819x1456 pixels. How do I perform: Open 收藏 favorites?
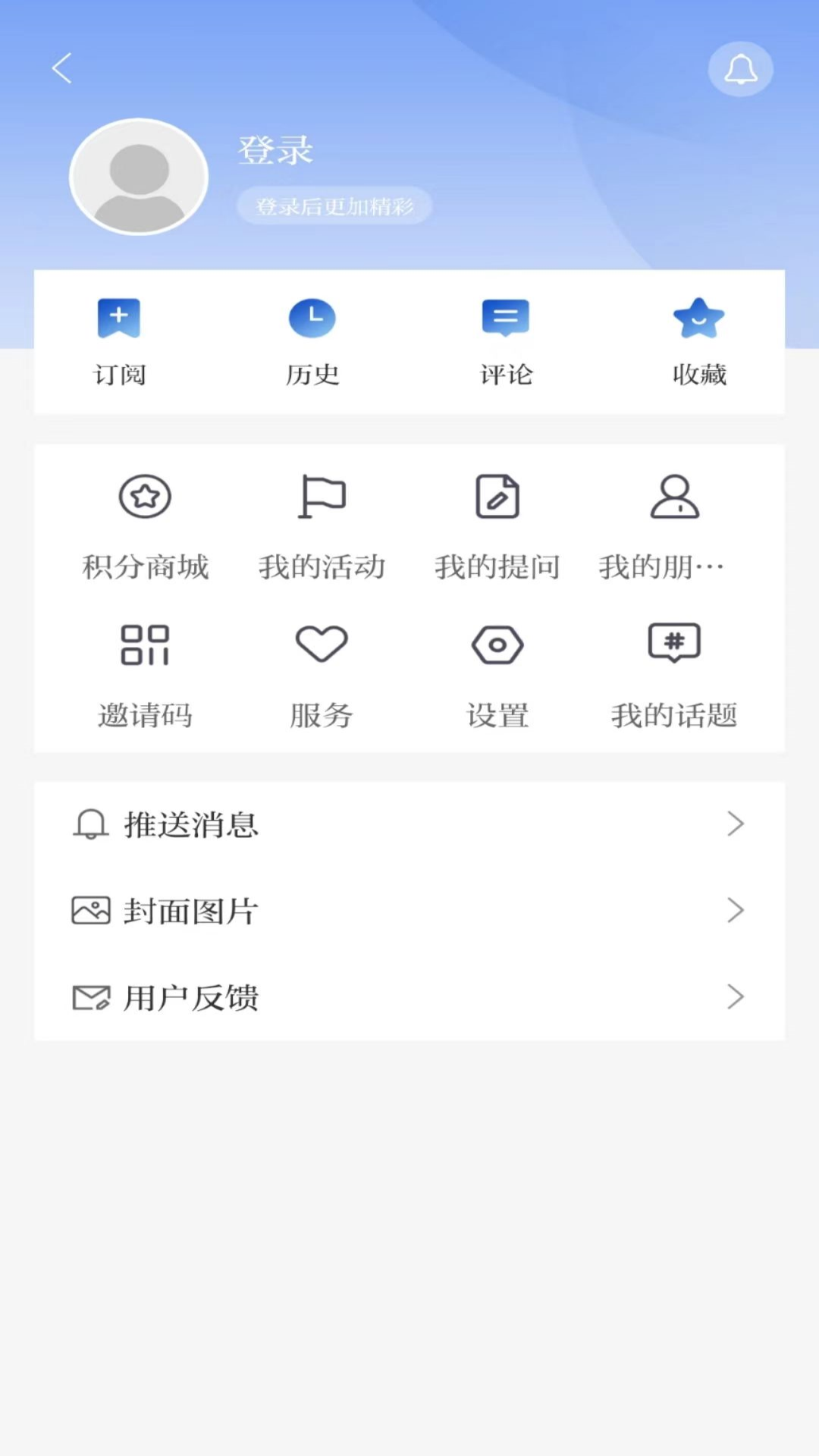click(699, 341)
